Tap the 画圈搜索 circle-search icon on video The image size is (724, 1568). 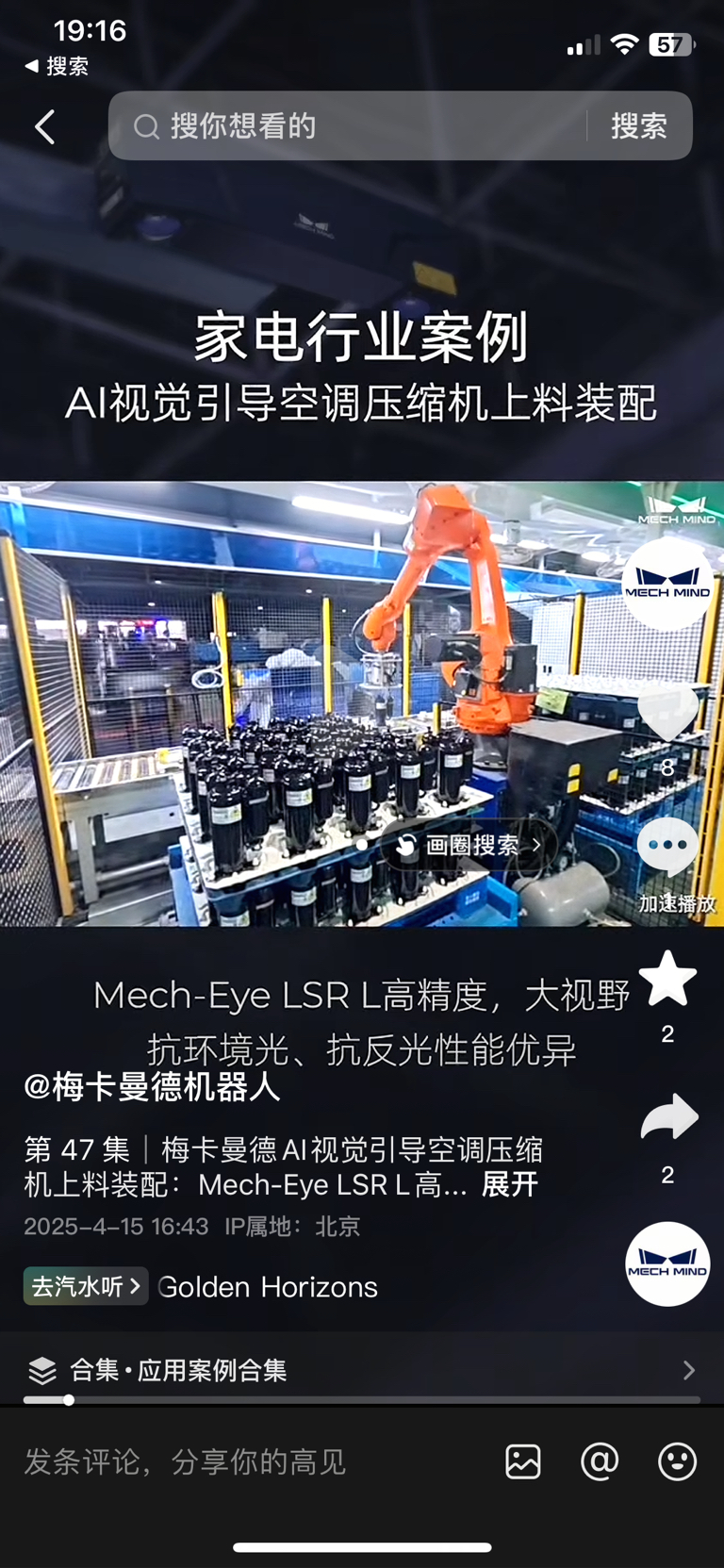click(x=405, y=846)
